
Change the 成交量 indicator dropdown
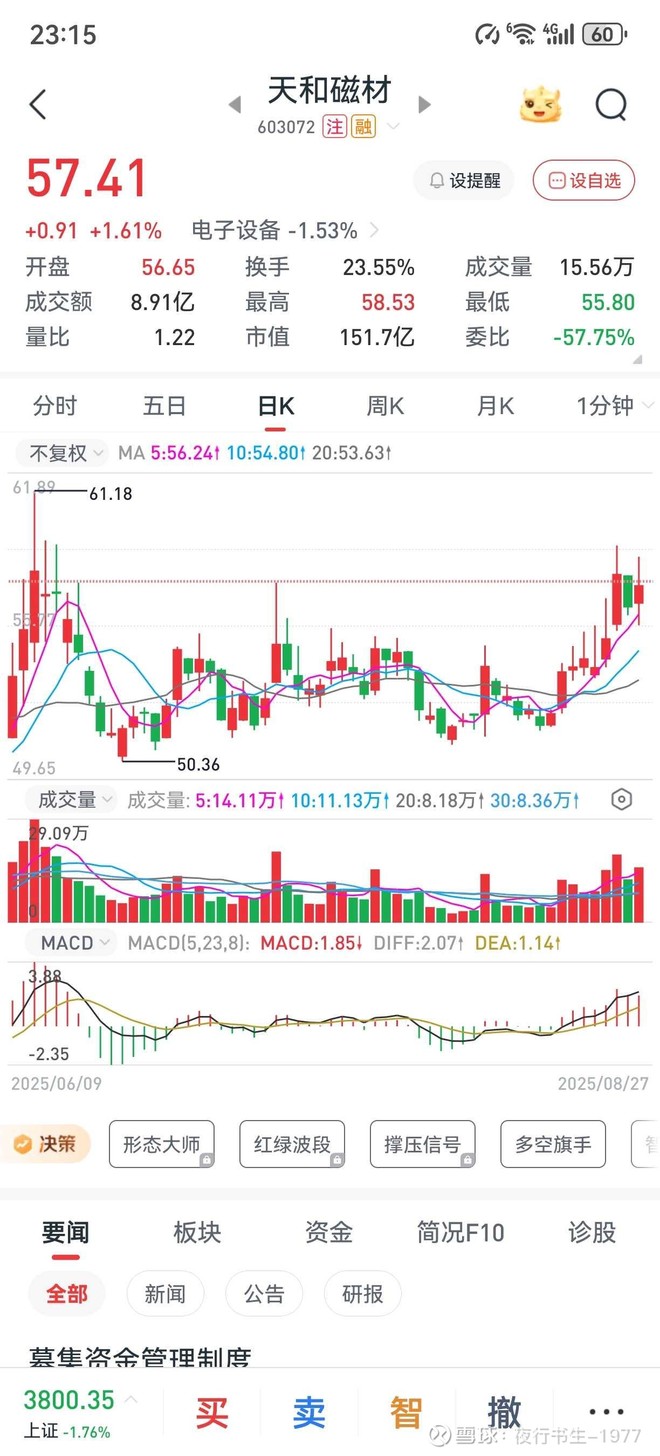[75, 800]
